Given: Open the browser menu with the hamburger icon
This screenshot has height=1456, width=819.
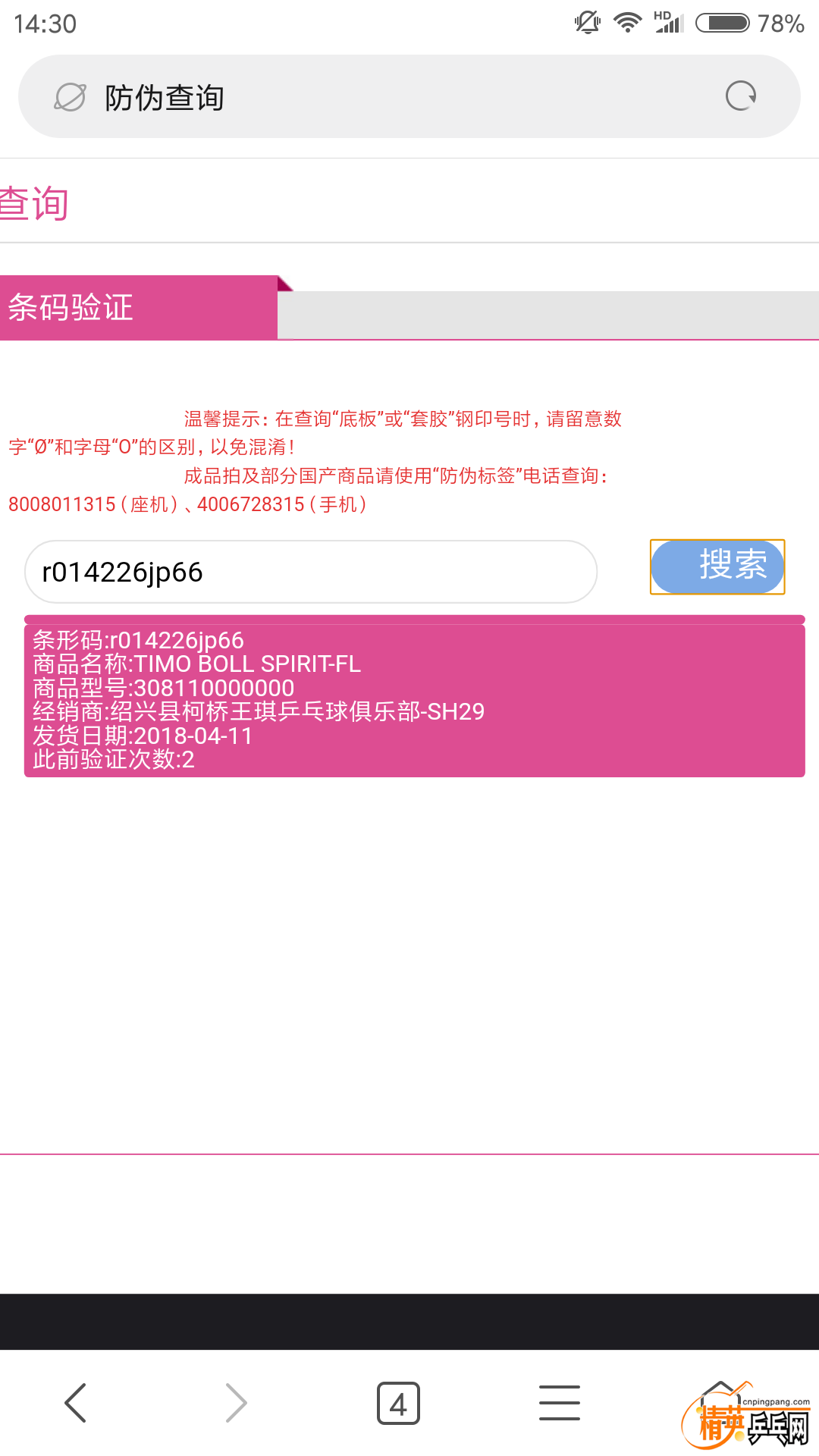Looking at the screenshot, I should click(x=559, y=1401).
